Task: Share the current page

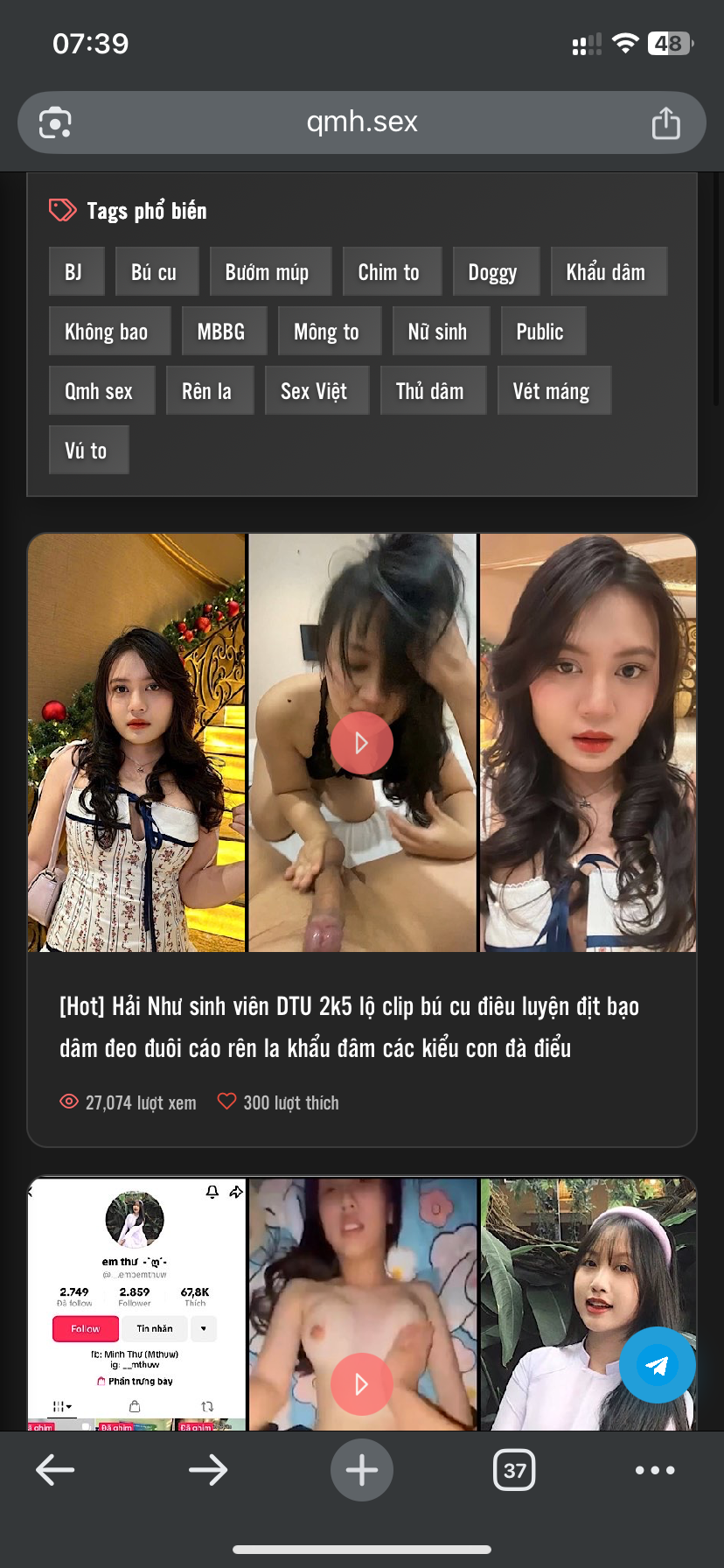Action: 665,123
